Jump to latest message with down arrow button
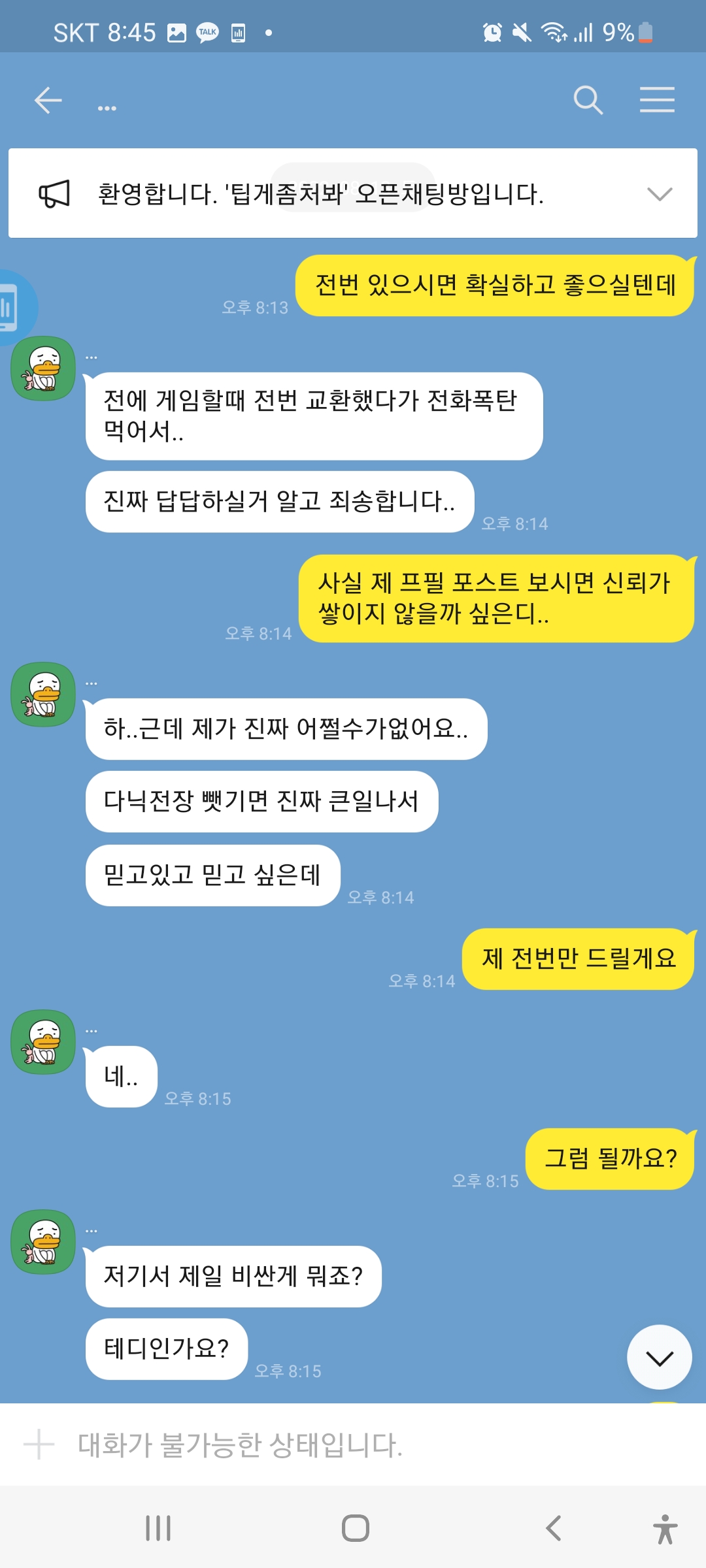 point(659,1358)
